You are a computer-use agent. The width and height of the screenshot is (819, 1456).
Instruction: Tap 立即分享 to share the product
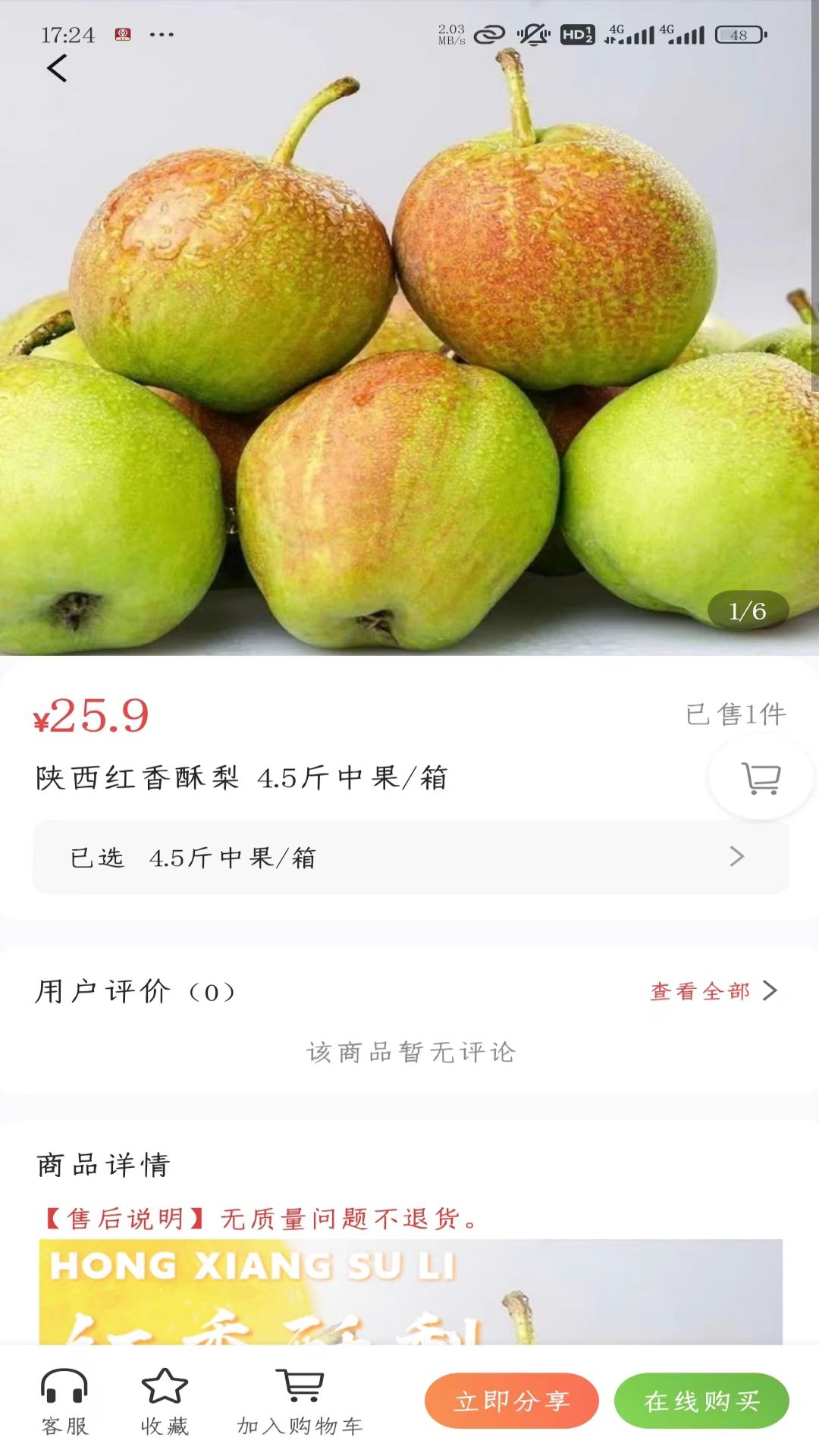[x=512, y=1401]
